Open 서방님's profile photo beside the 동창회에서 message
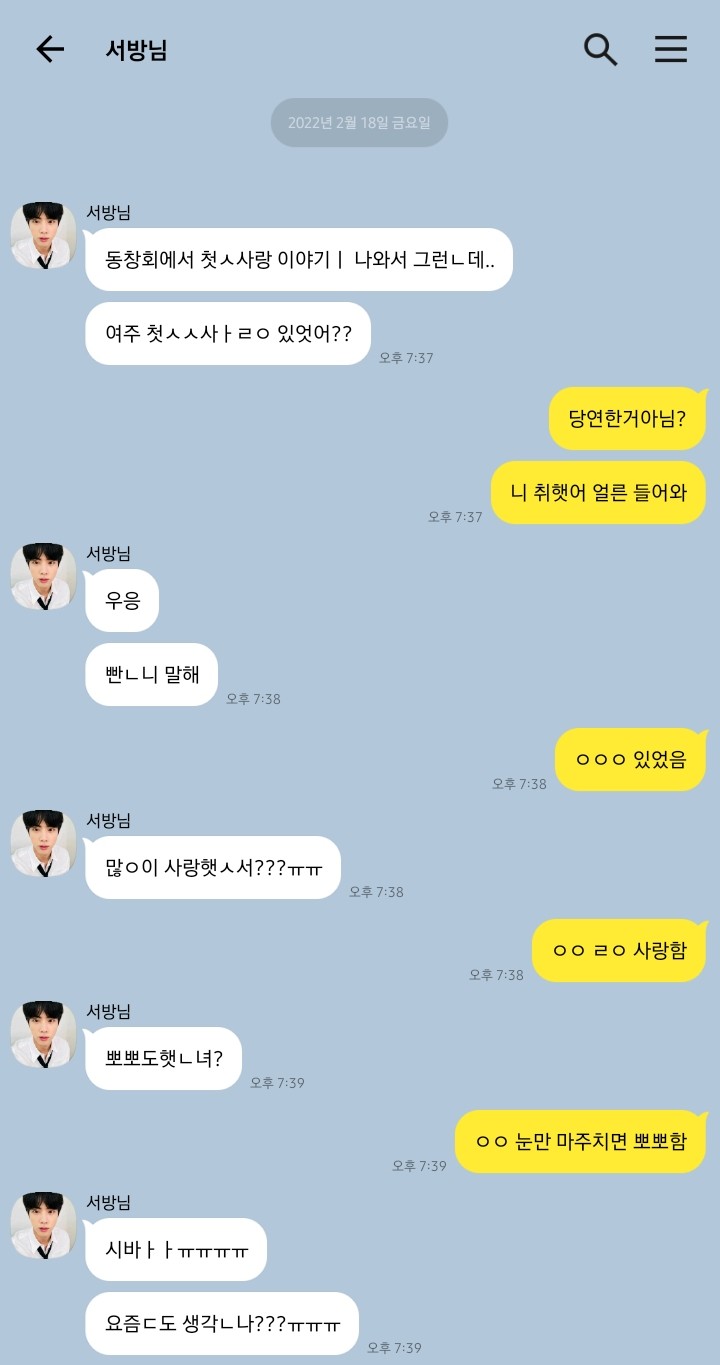Viewport: 720px width, 1365px height. 43,236
